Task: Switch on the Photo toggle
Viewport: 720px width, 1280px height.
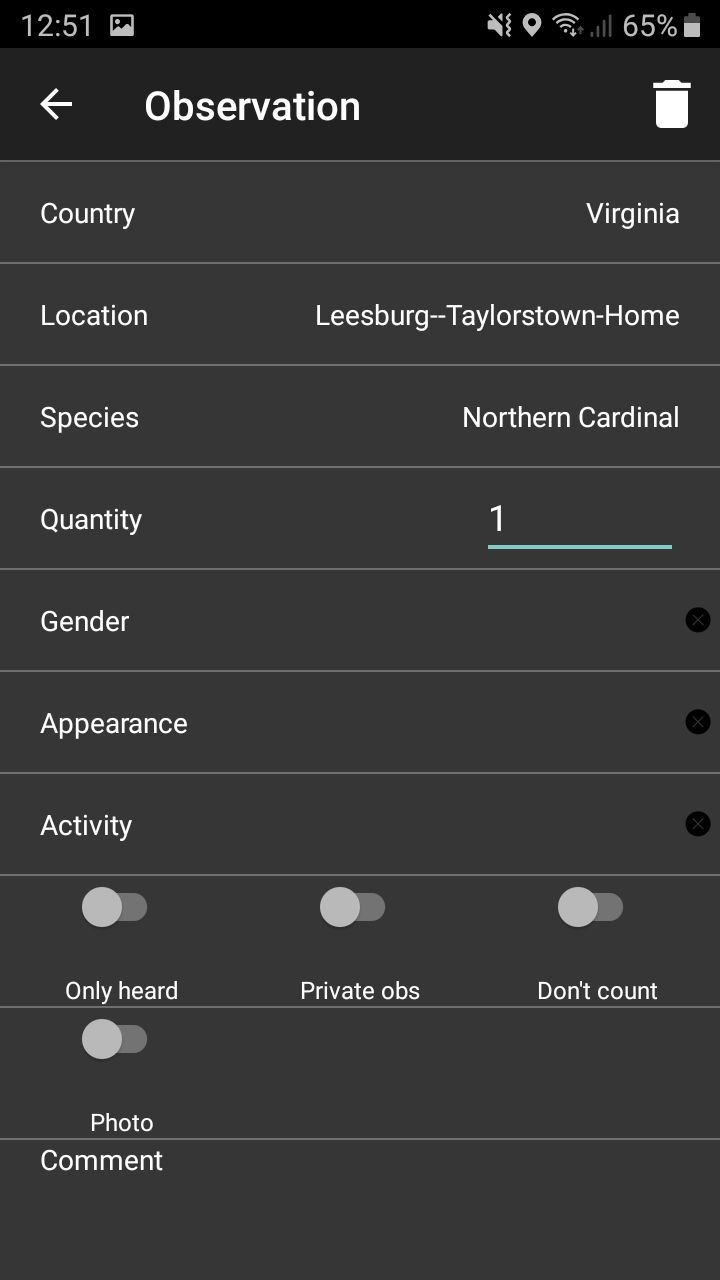Action: tap(115, 1040)
